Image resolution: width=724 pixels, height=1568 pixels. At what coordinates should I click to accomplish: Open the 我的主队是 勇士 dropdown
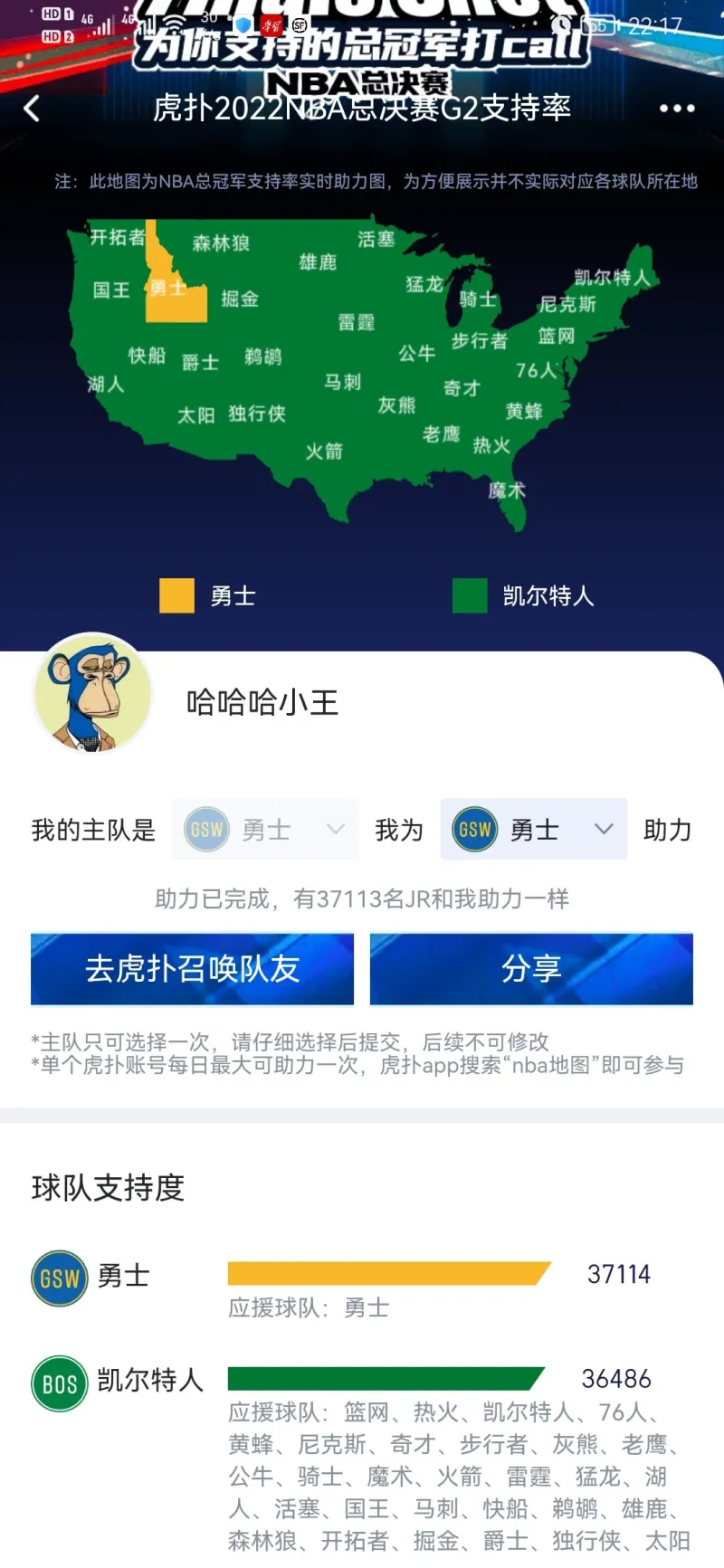[x=265, y=829]
